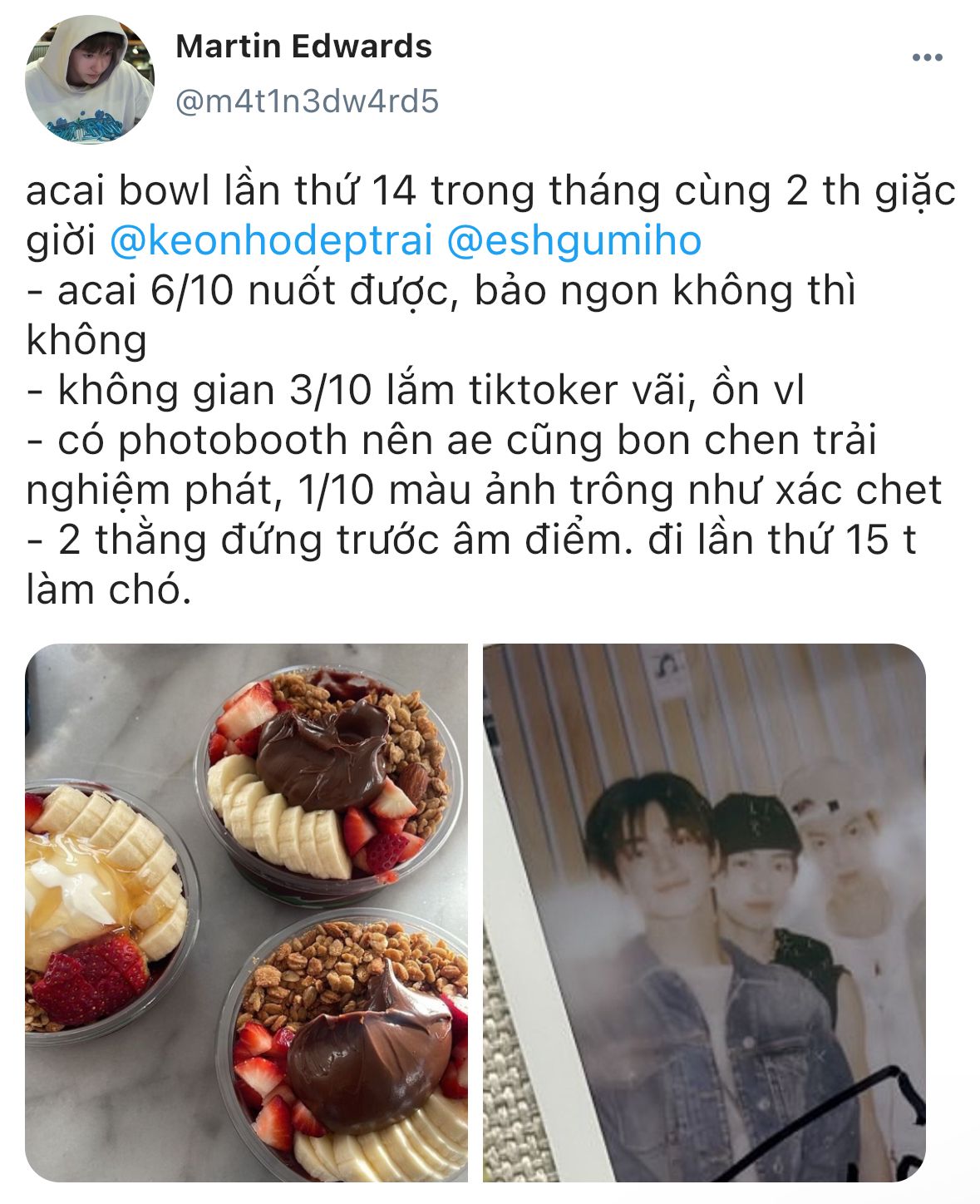
Task: Open the @keonhodeptrai mention
Action: (x=271, y=241)
